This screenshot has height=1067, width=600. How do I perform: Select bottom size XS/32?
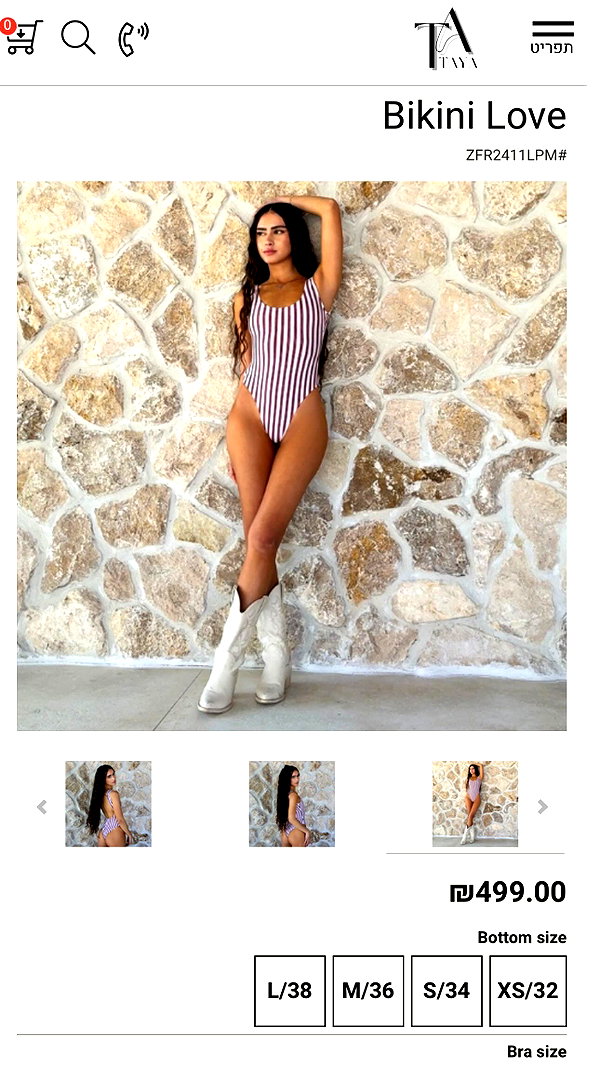(528, 991)
